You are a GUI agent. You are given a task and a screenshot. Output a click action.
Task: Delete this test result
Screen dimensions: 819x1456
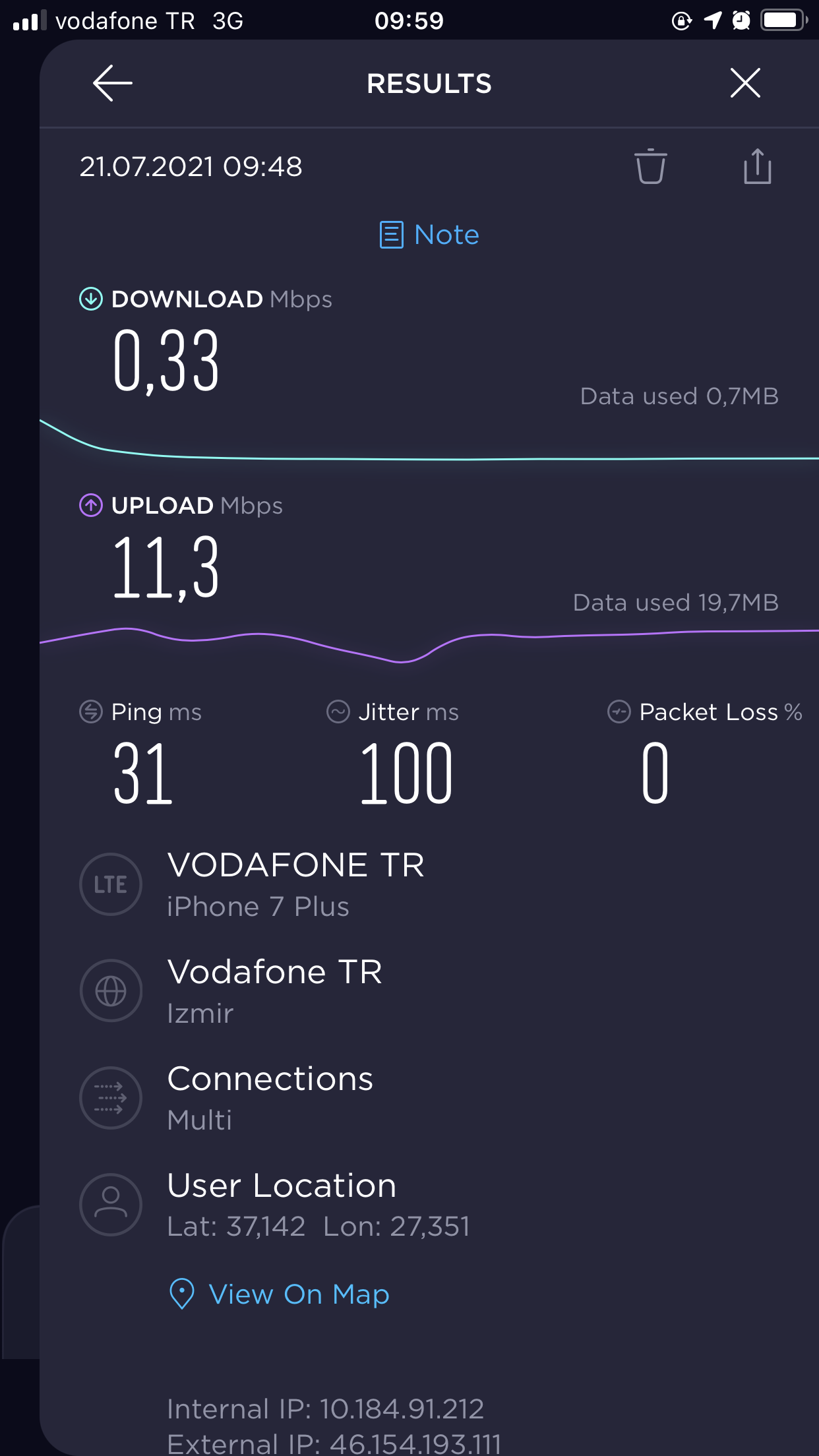click(650, 166)
